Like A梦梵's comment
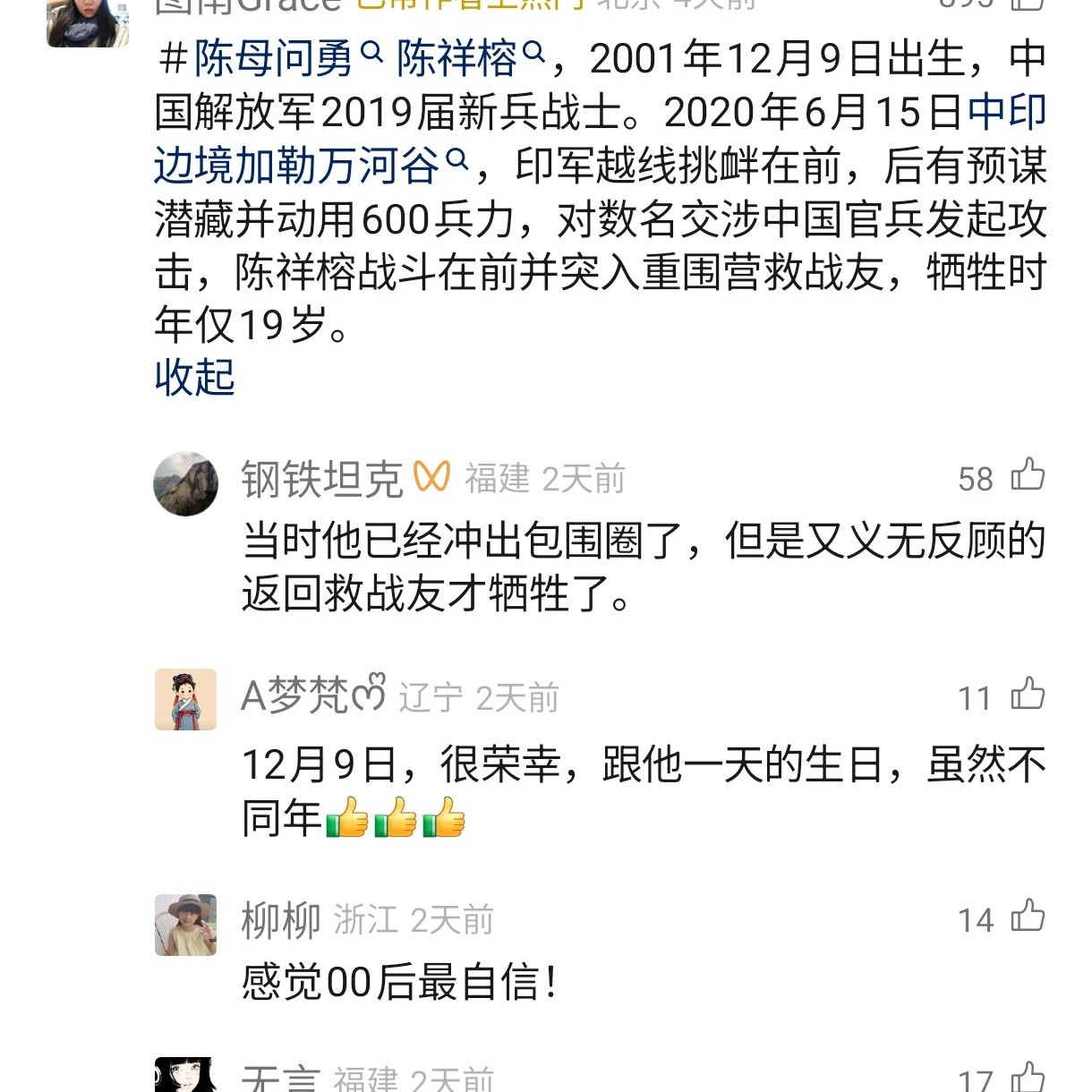 [1028, 695]
